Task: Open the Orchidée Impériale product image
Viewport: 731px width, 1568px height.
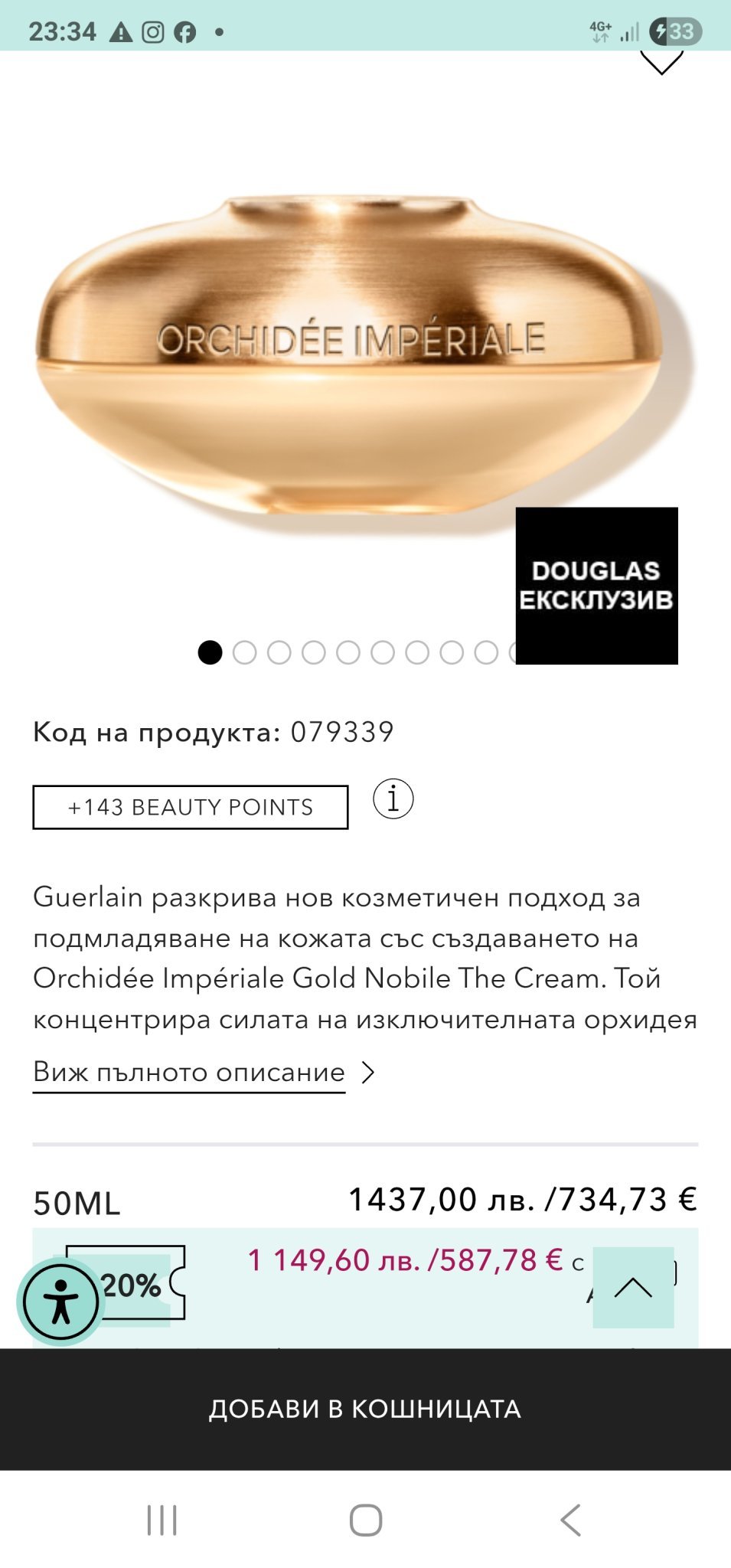Action: pyautogui.click(x=365, y=356)
